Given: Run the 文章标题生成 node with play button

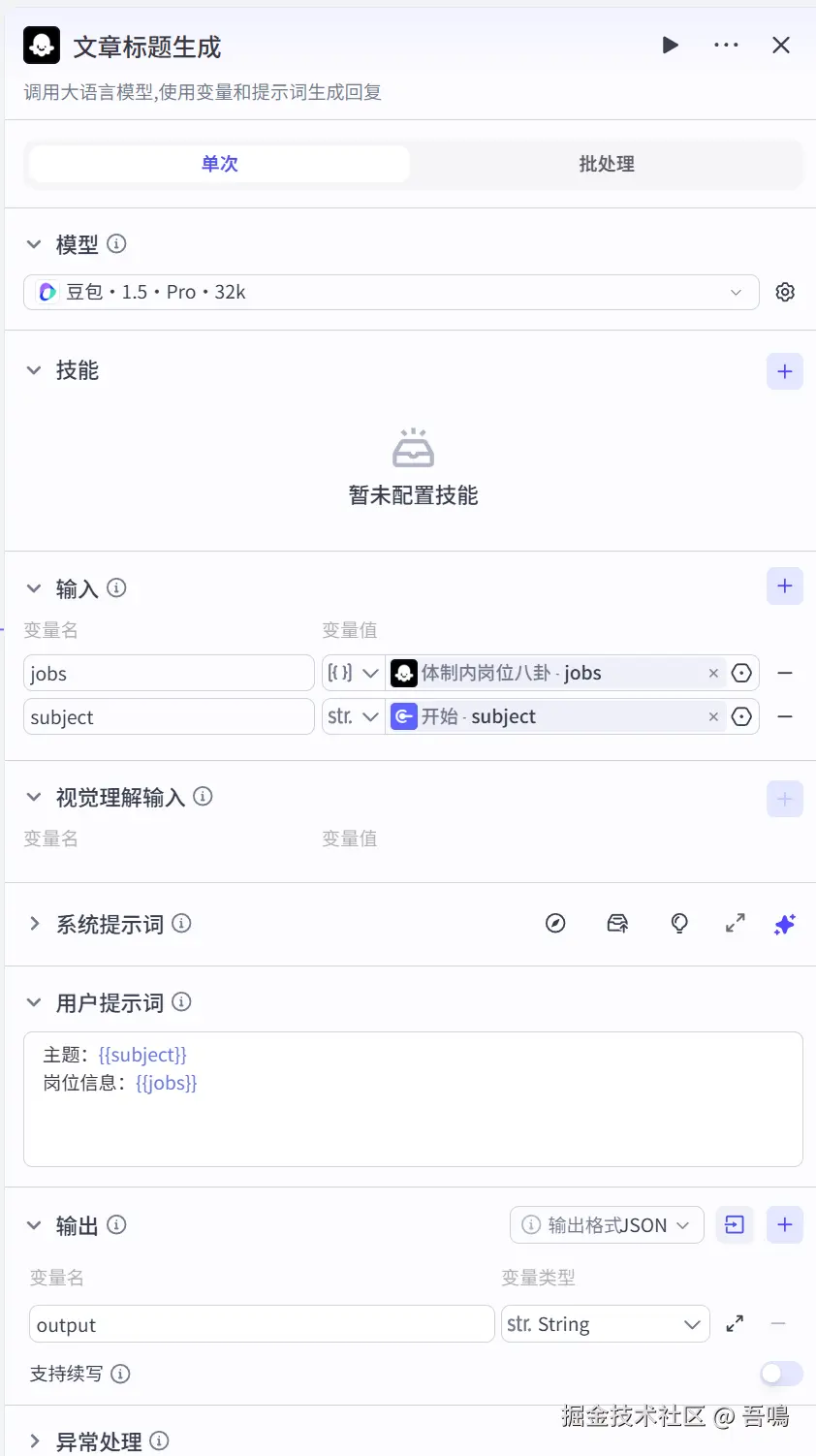Looking at the screenshot, I should tap(670, 46).
